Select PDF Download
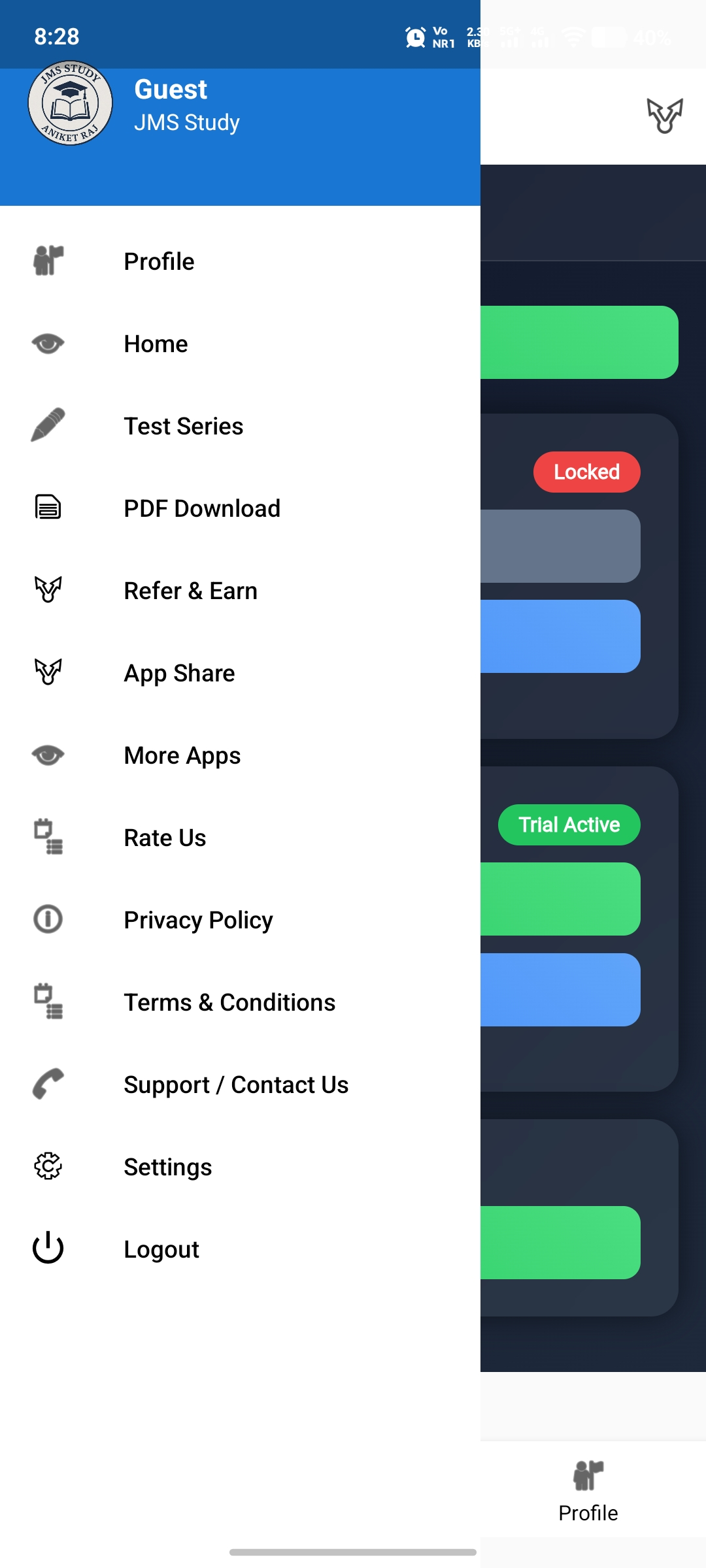 click(x=201, y=508)
